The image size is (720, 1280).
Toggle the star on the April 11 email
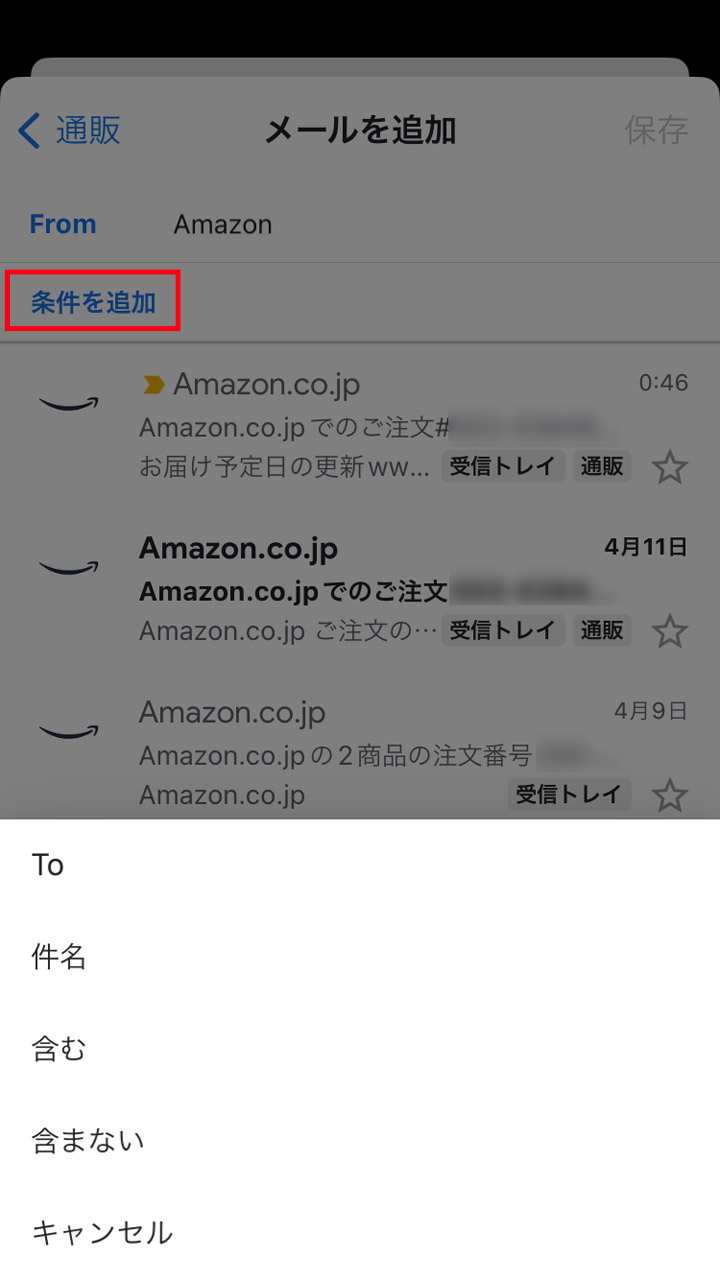[x=671, y=630]
